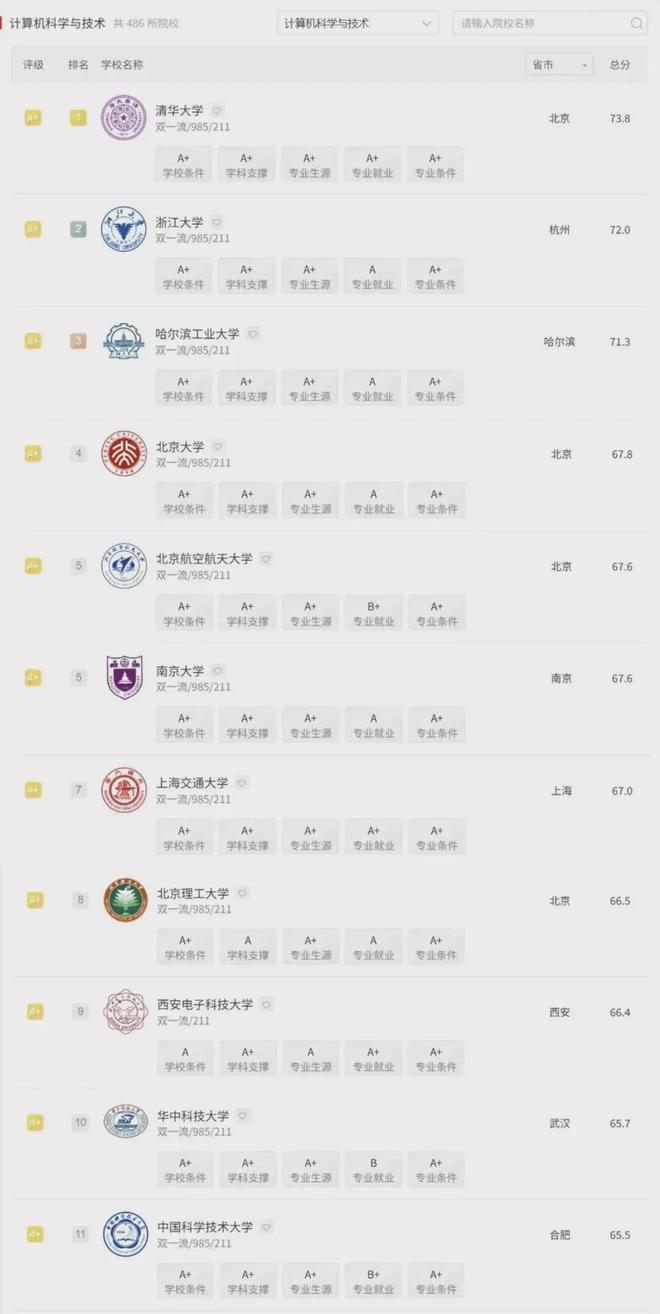Favorite 清华大学 with the heart icon
The height and width of the screenshot is (1314, 660).
click(217, 111)
